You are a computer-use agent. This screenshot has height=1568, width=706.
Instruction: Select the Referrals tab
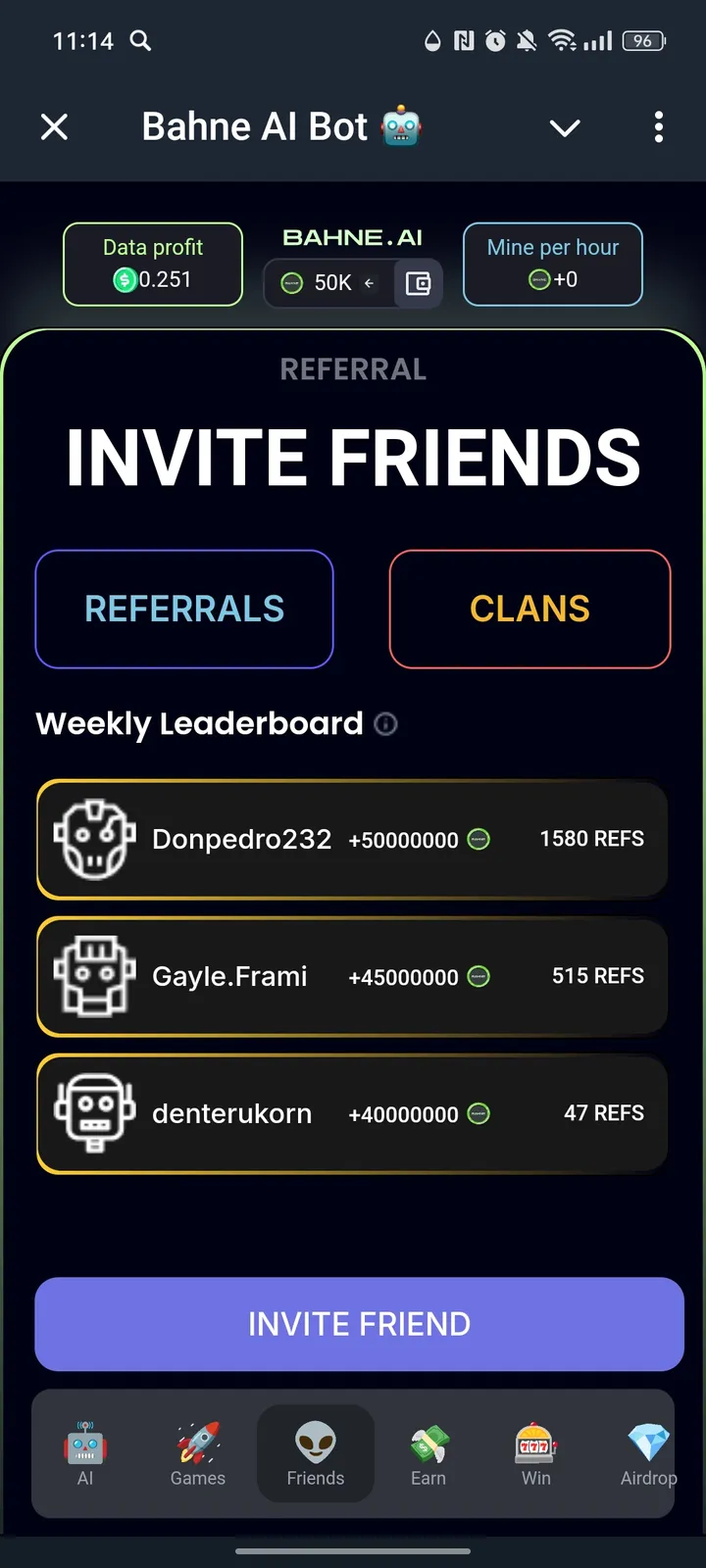184,609
